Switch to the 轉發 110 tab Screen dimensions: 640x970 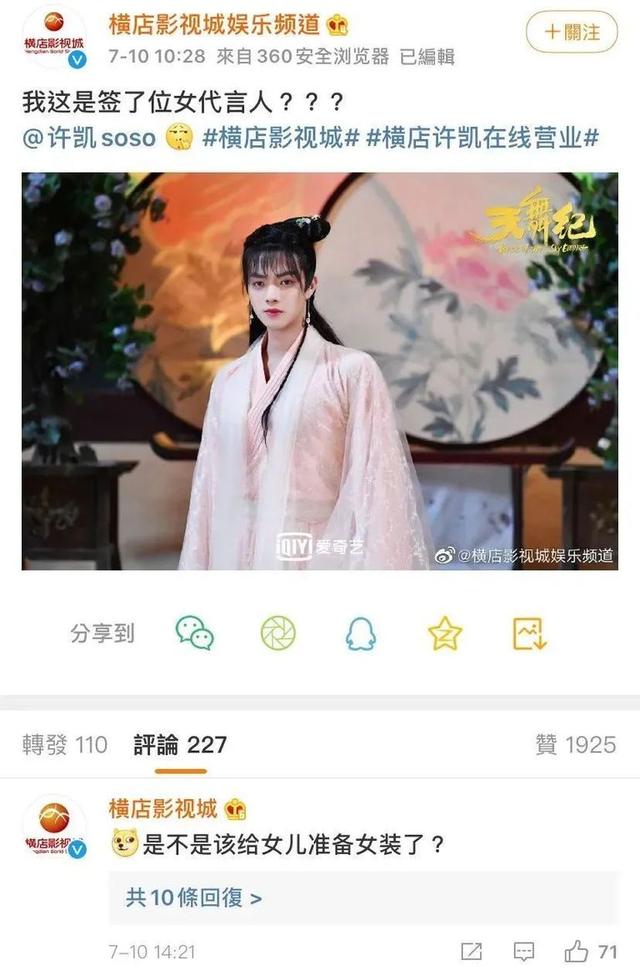(x=64, y=744)
